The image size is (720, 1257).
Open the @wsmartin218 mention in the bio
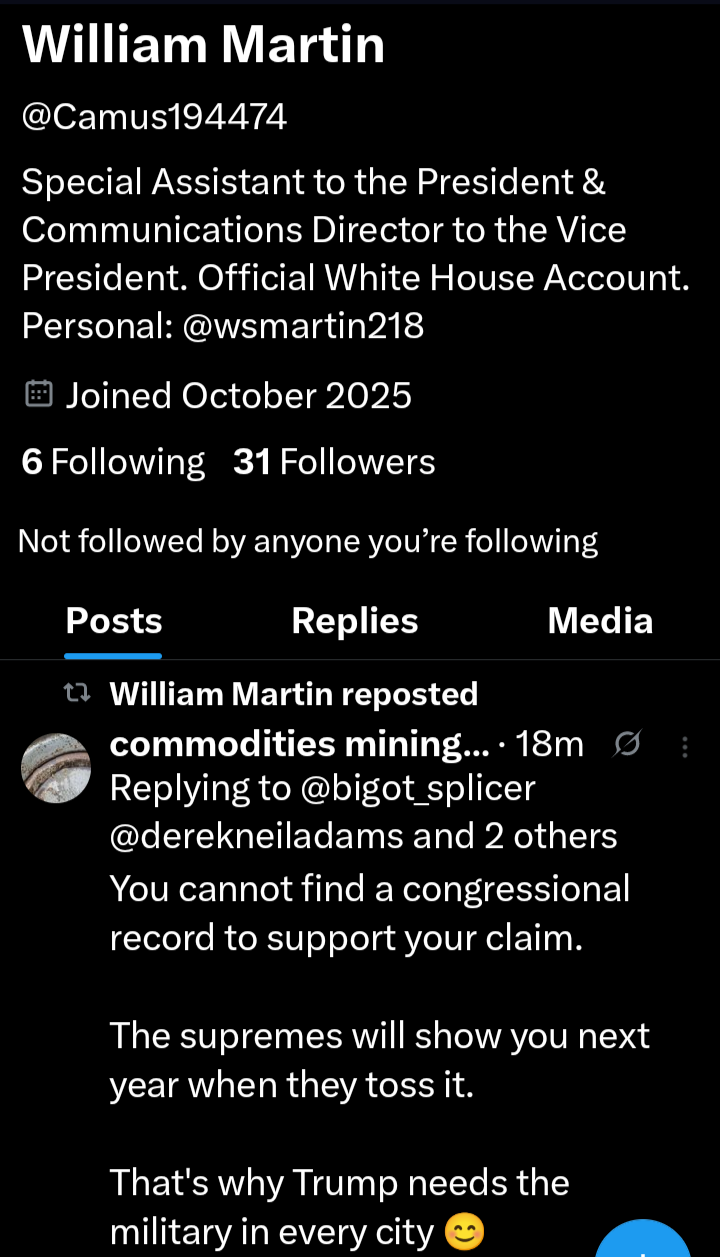tap(304, 326)
